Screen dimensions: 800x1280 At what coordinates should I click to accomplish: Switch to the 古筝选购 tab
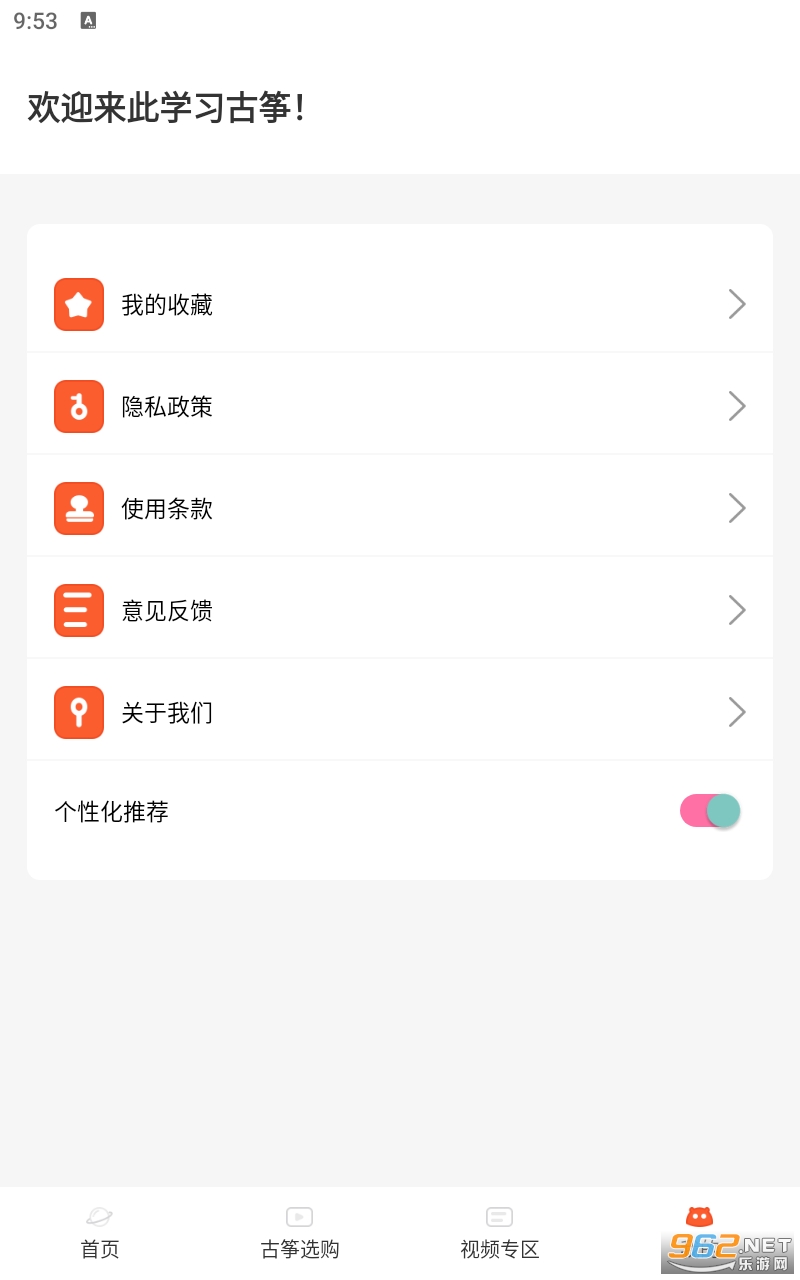click(300, 1232)
